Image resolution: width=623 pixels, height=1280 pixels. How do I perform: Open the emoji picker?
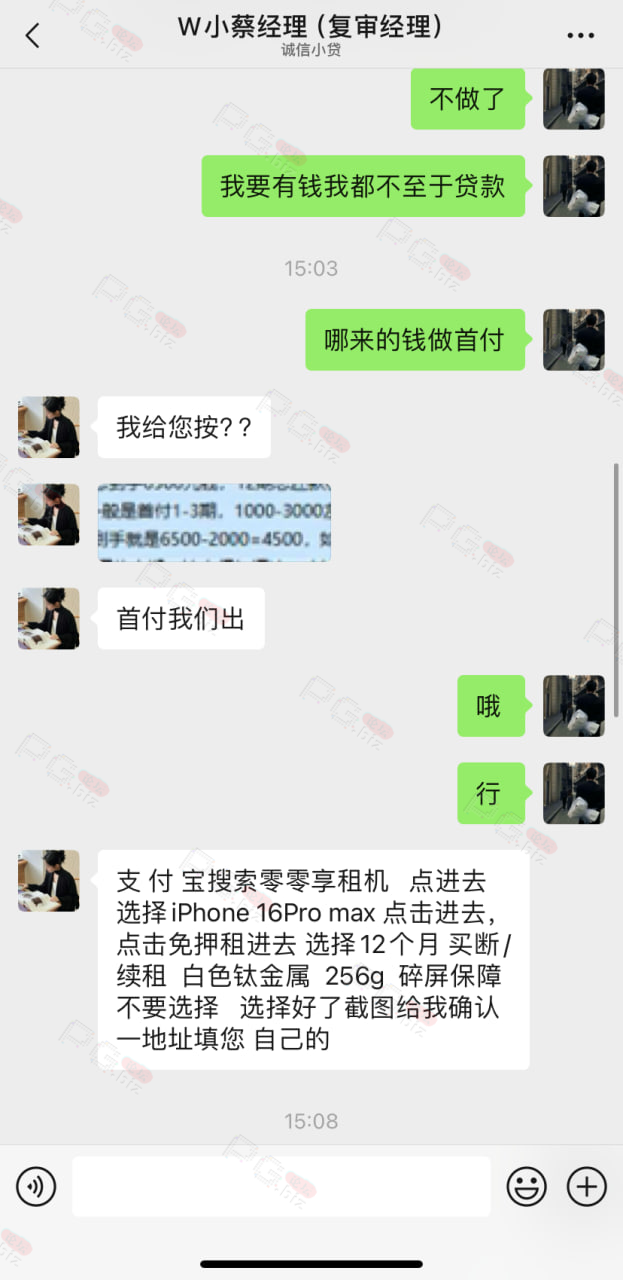coord(526,1187)
